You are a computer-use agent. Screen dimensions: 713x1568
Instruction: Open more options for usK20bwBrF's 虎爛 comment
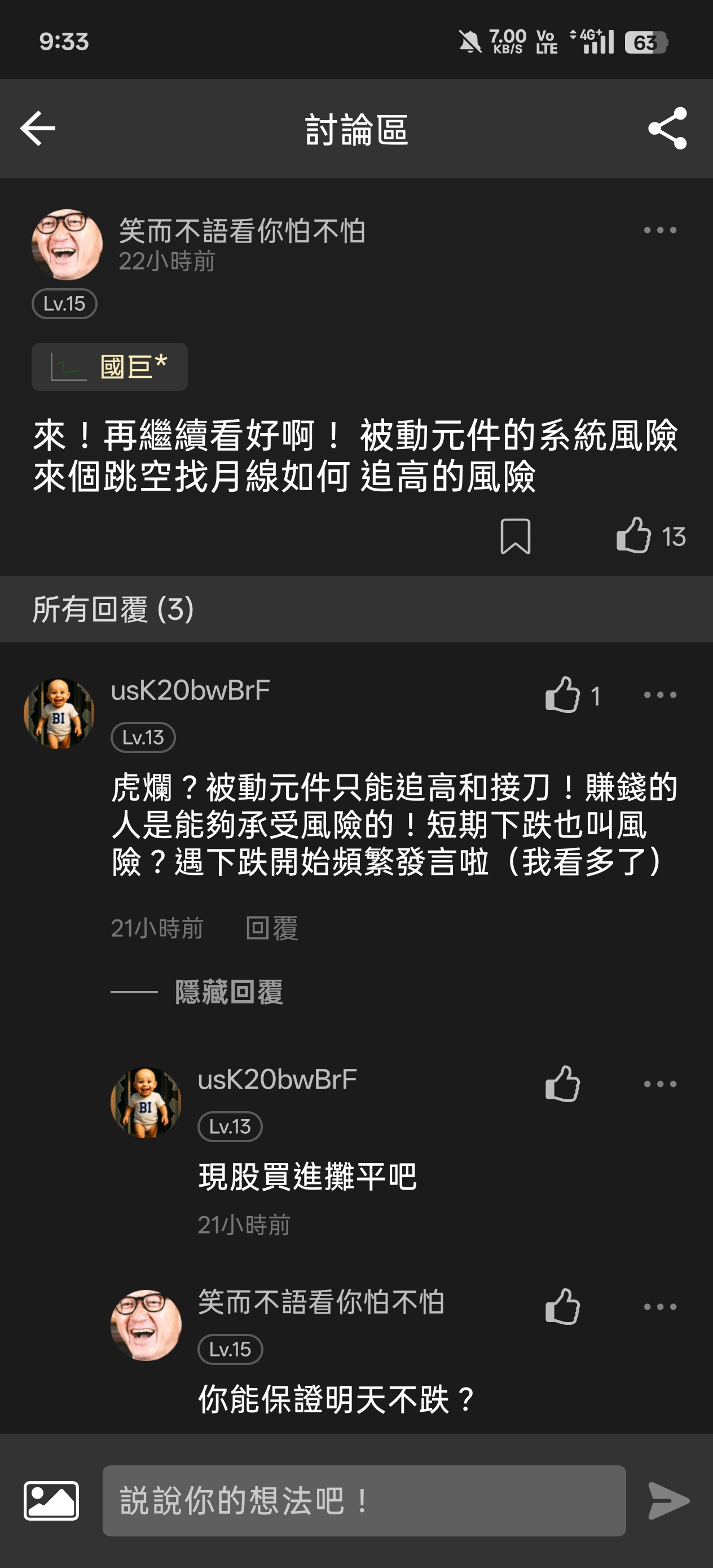point(660,694)
